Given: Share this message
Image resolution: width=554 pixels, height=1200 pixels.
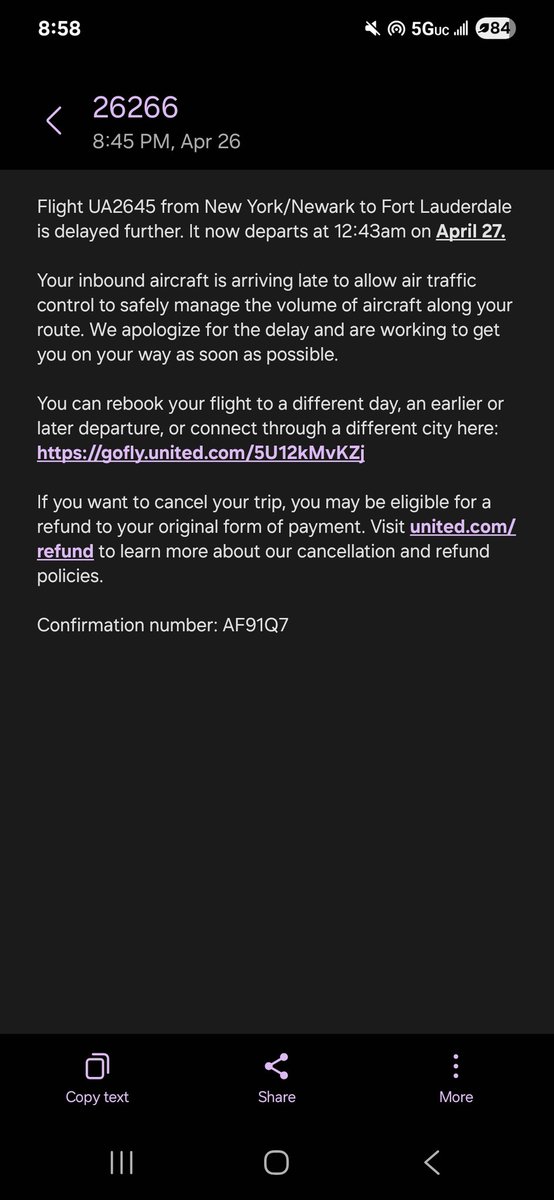Looking at the screenshot, I should tap(276, 1080).
